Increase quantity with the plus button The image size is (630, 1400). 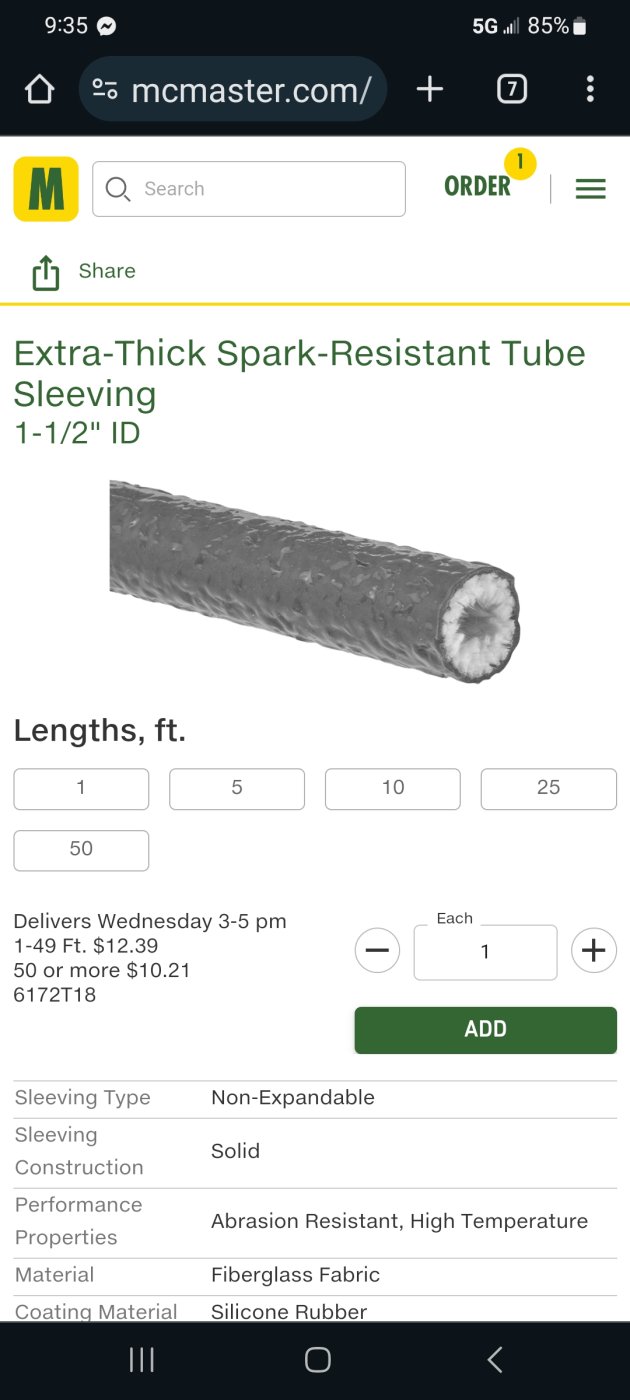click(x=594, y=950)
